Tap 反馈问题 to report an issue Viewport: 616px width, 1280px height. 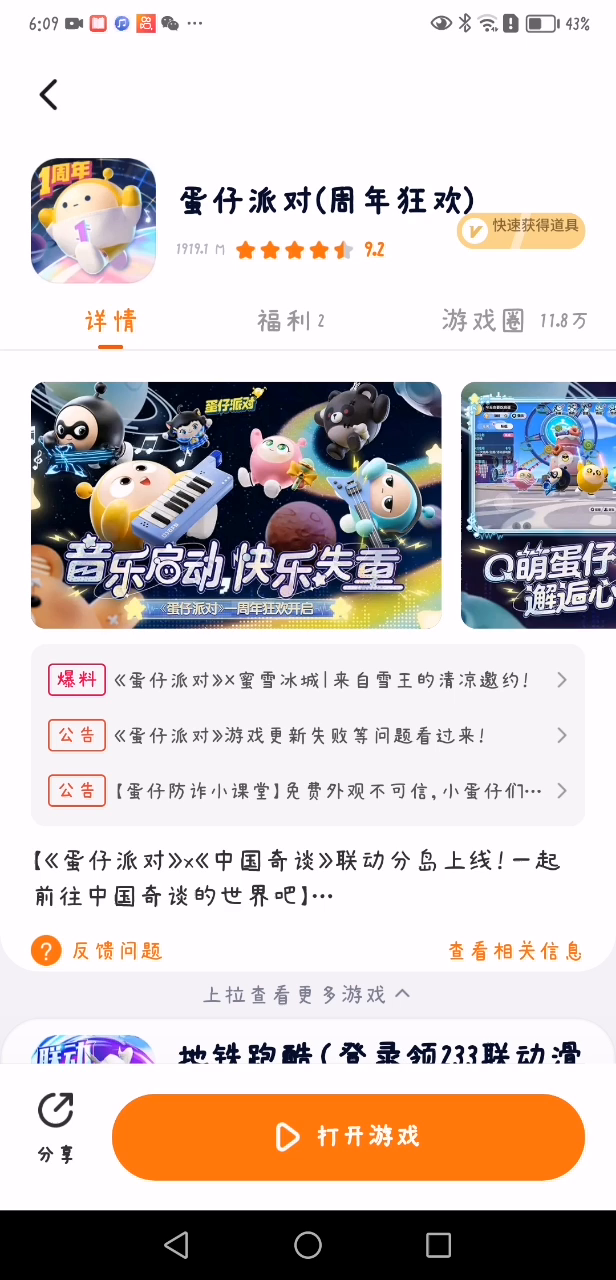98,950
